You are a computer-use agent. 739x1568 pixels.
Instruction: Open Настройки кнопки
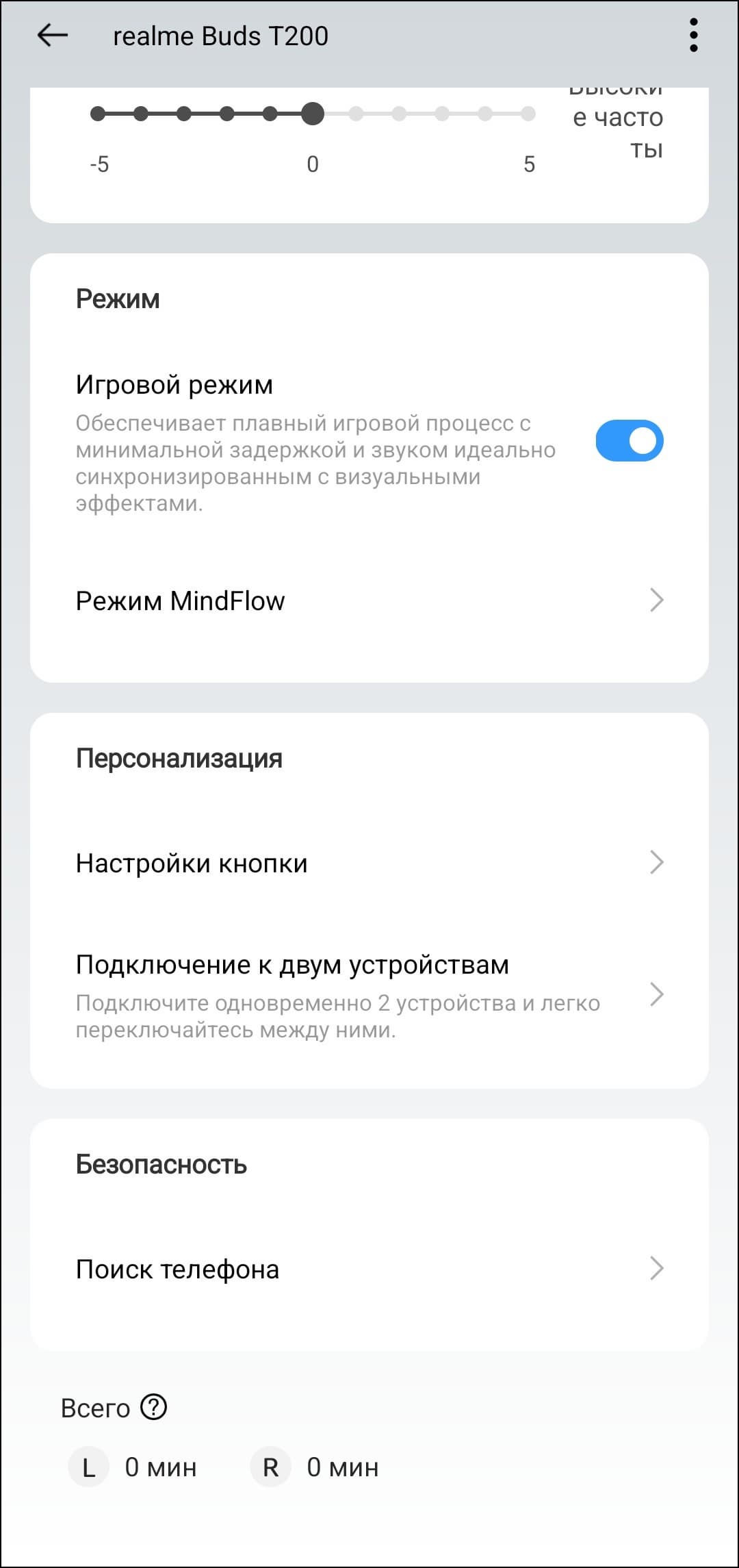coord(369,863)
